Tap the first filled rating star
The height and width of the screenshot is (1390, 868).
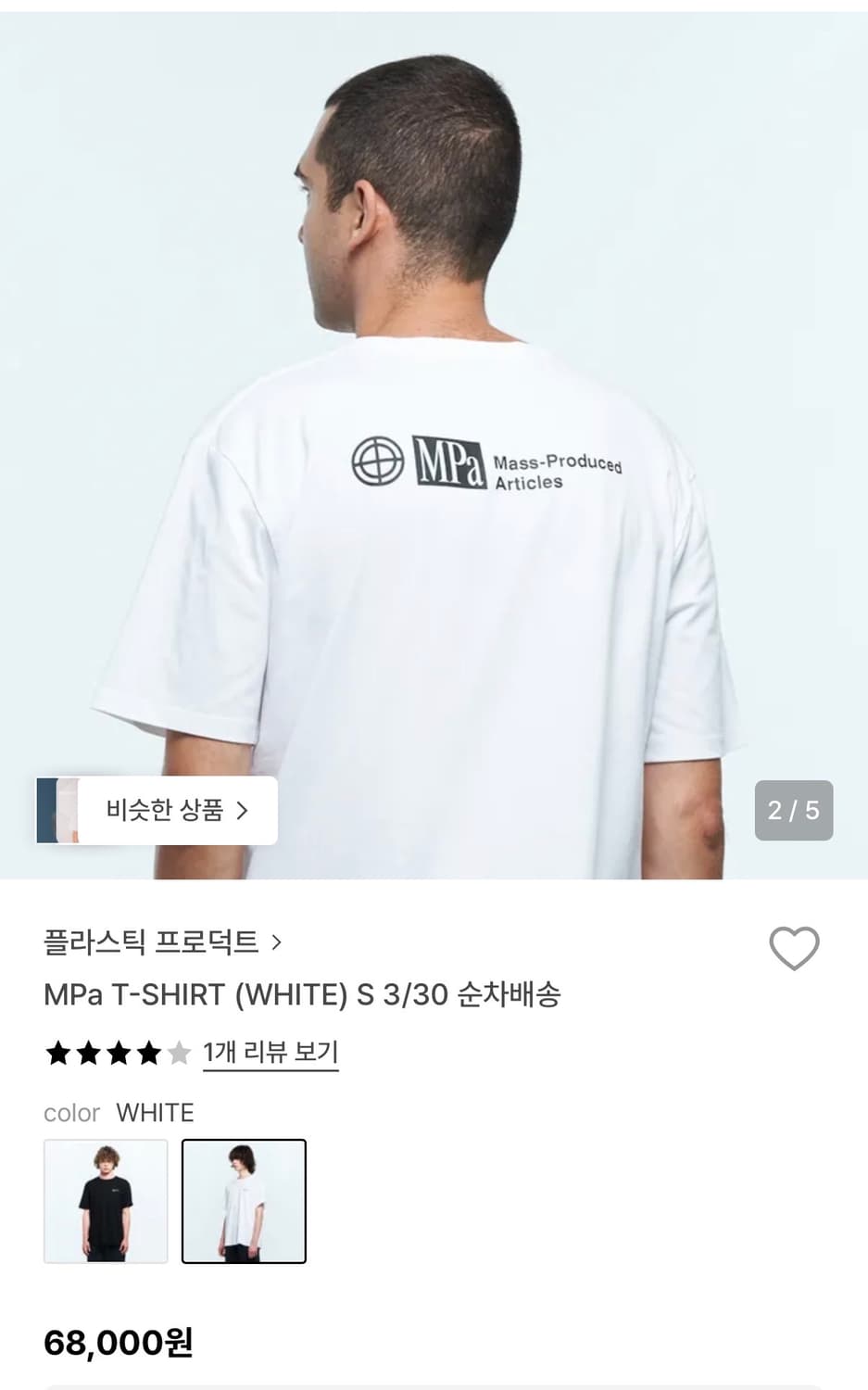[x=59, y=1052]
